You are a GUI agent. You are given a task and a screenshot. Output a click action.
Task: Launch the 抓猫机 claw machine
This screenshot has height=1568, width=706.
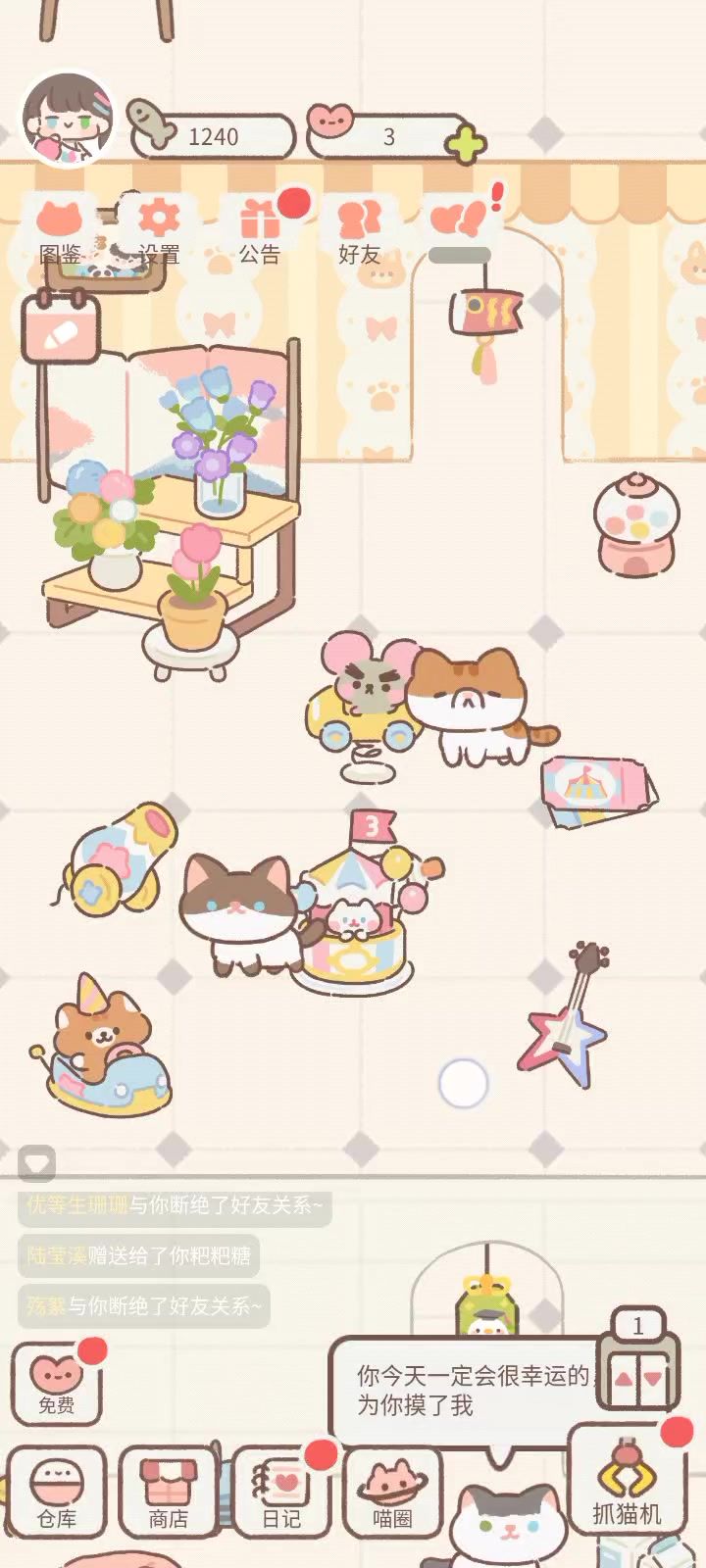pyautogui.click(x=628, y=1480)
